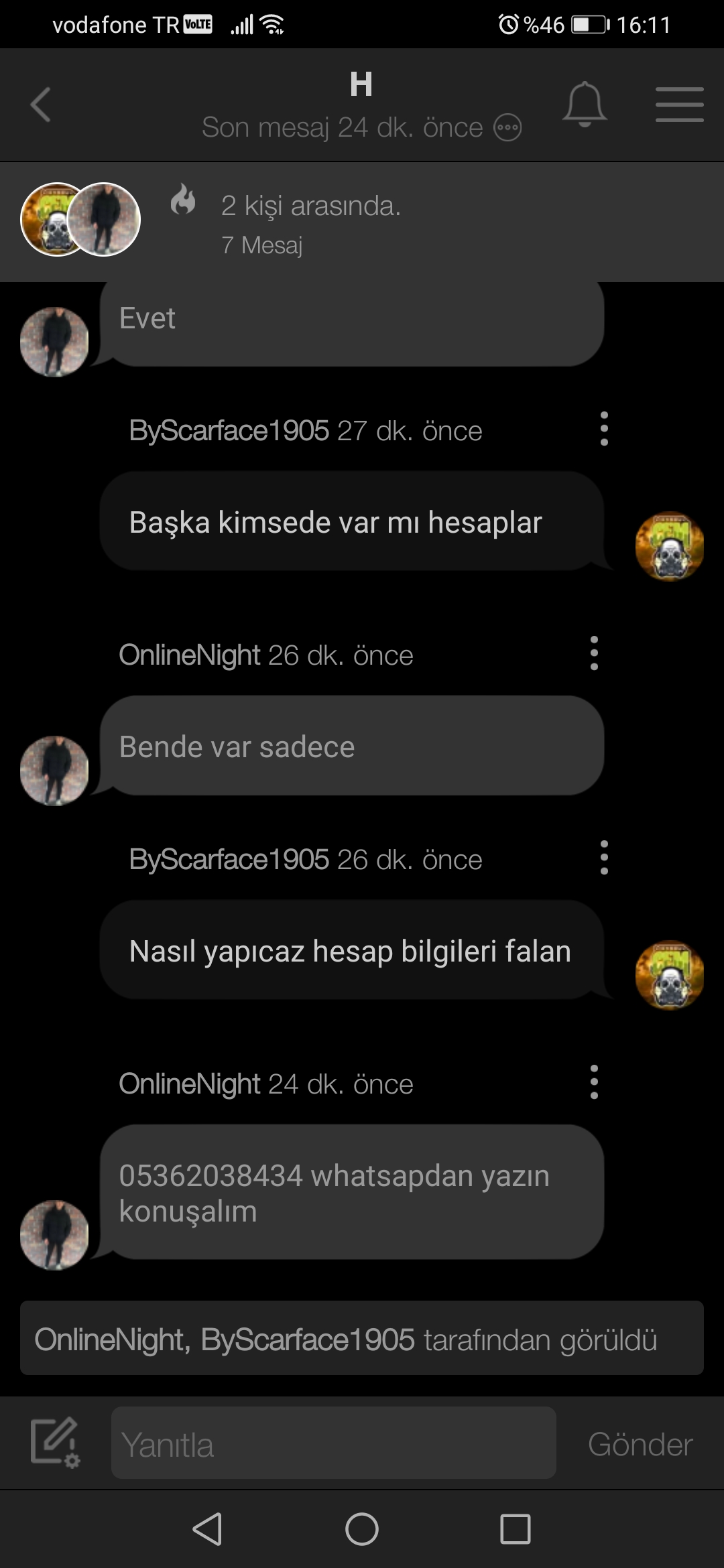724x1568 pixels.
Task: Open options for ByScarface1905's 27 dk. message
Action: [x=604, y=429]
